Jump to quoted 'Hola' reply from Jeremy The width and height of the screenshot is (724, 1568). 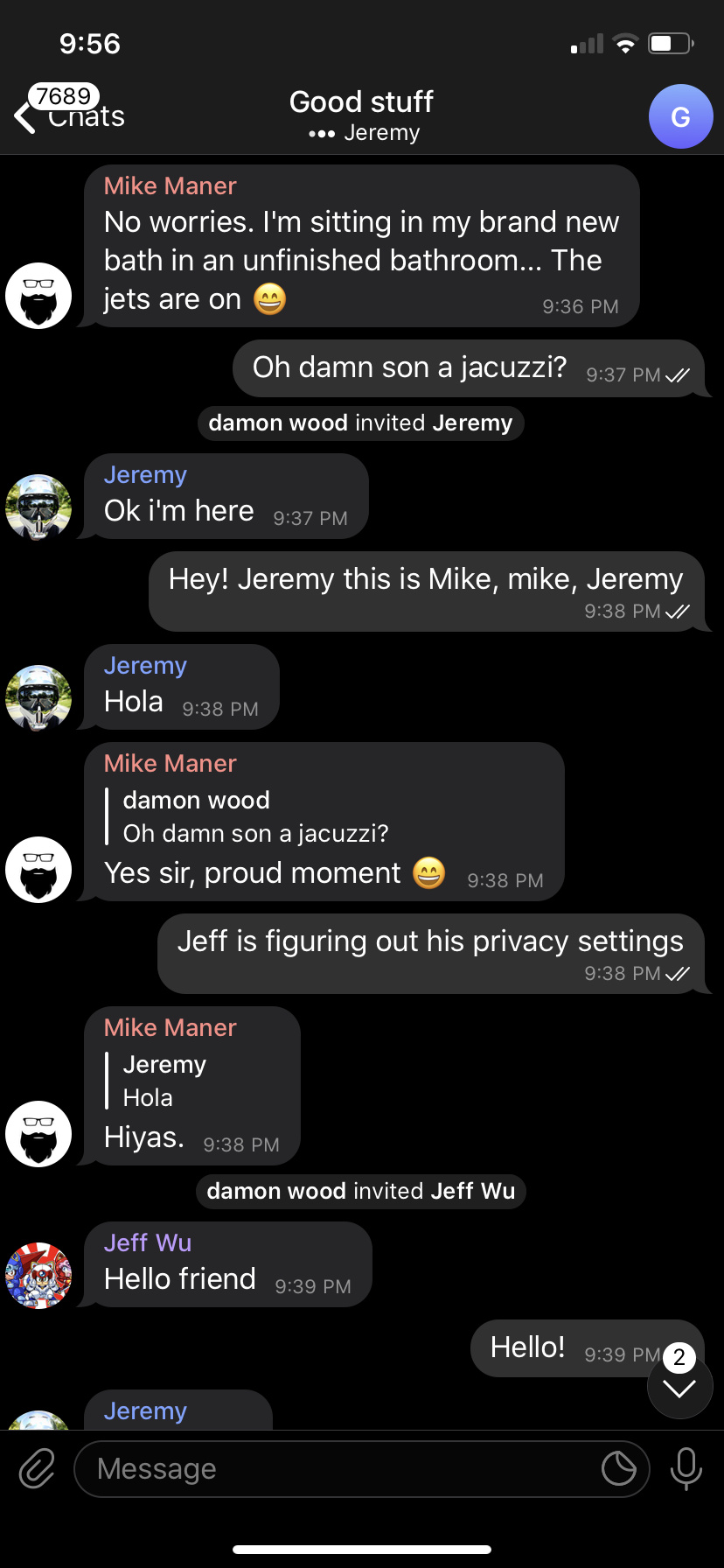coord(164,1081)
